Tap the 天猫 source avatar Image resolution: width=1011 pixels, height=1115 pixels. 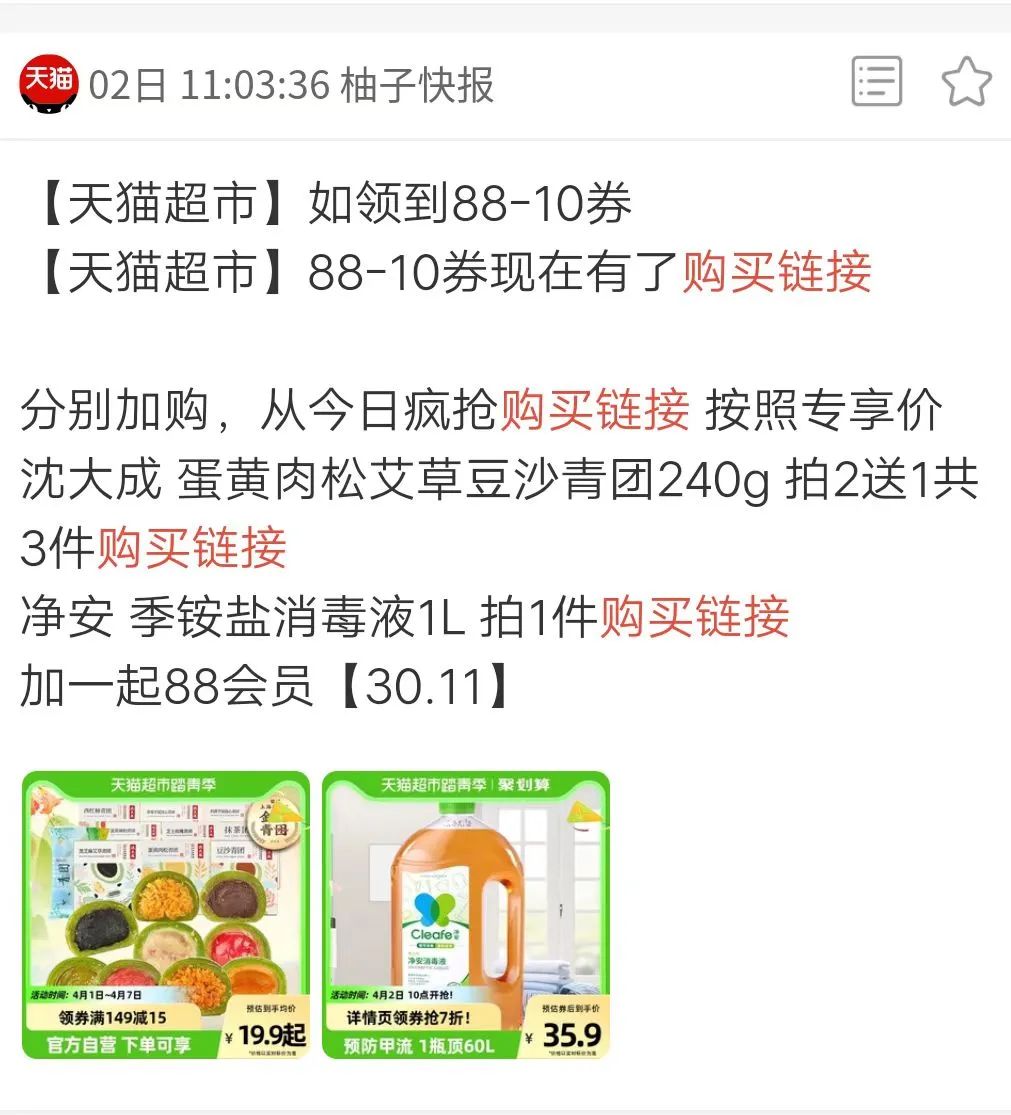coord(48,84)
